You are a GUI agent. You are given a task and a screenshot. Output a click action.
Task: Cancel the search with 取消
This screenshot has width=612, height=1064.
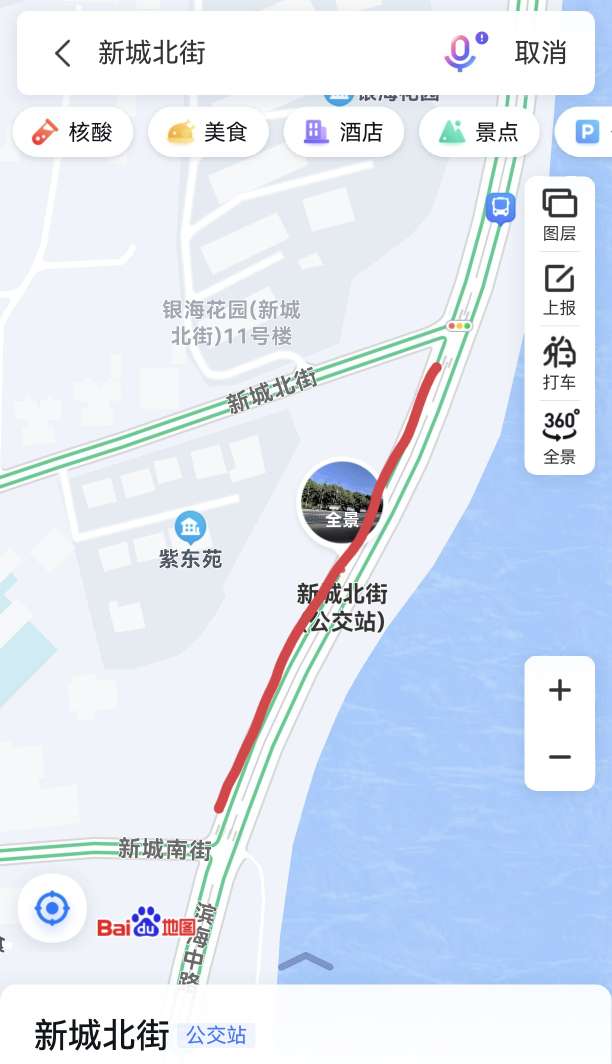point(540,53)
